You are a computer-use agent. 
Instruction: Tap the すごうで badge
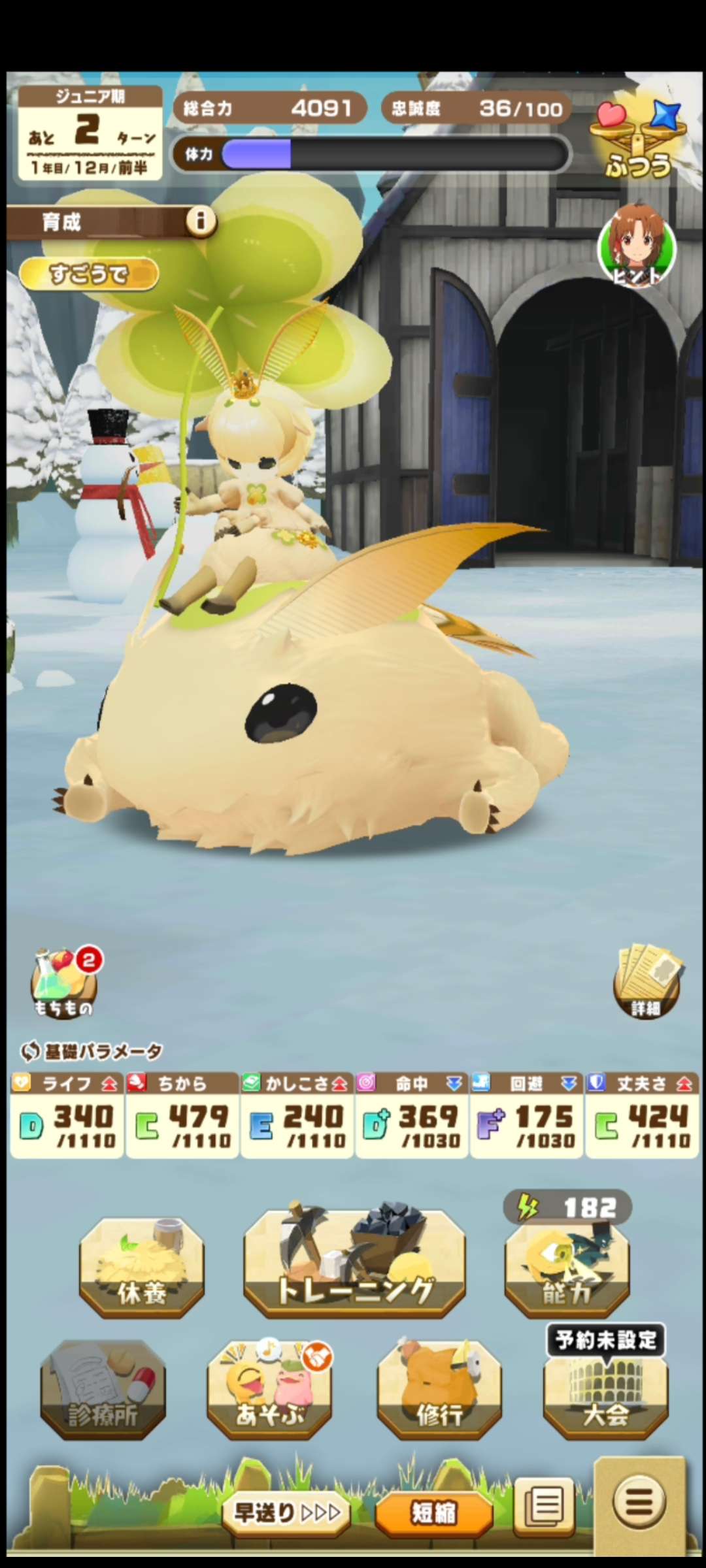pos(89,274)
